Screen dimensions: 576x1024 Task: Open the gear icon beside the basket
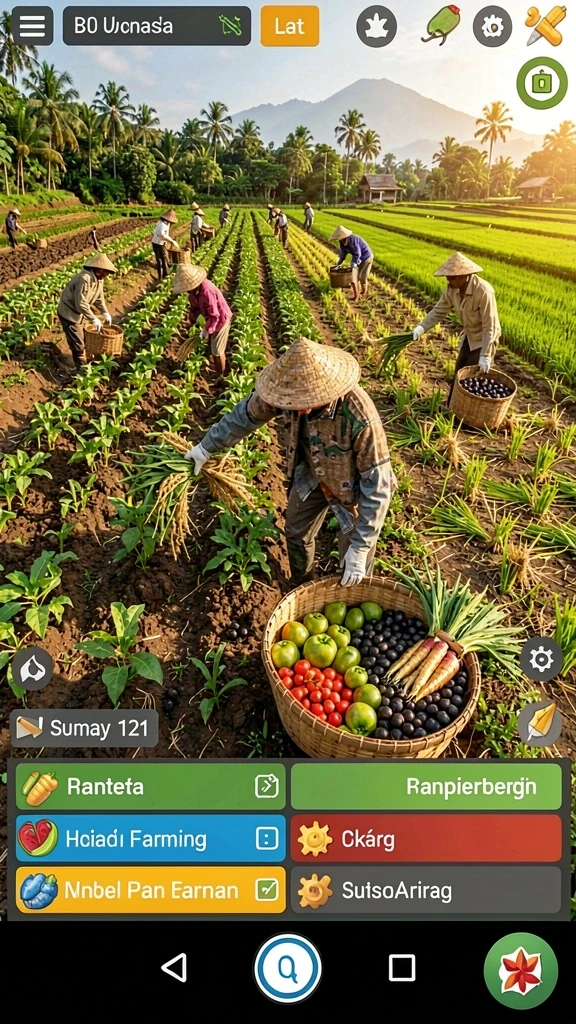pos(541,660)
